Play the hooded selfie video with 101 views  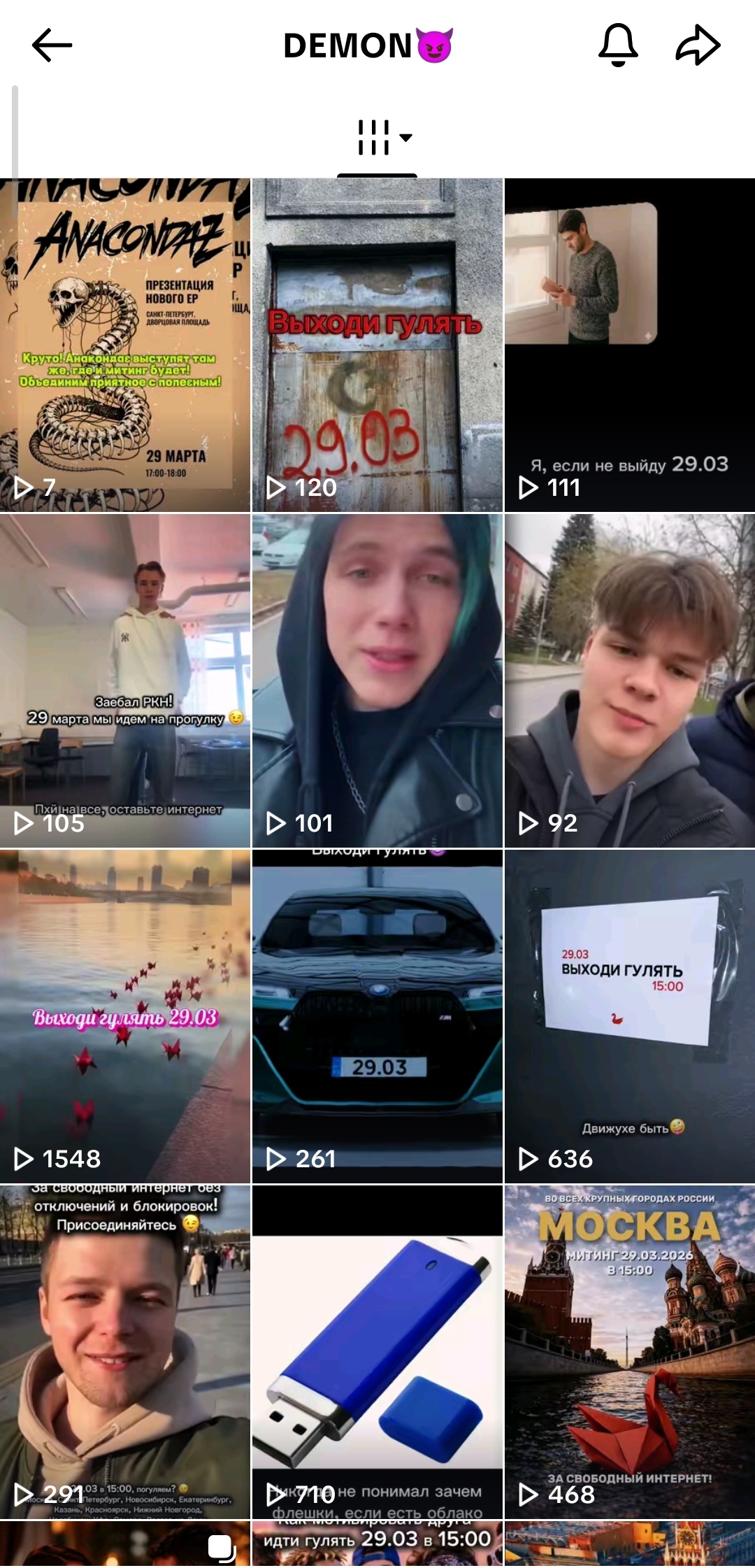click(x=377, y=680)
